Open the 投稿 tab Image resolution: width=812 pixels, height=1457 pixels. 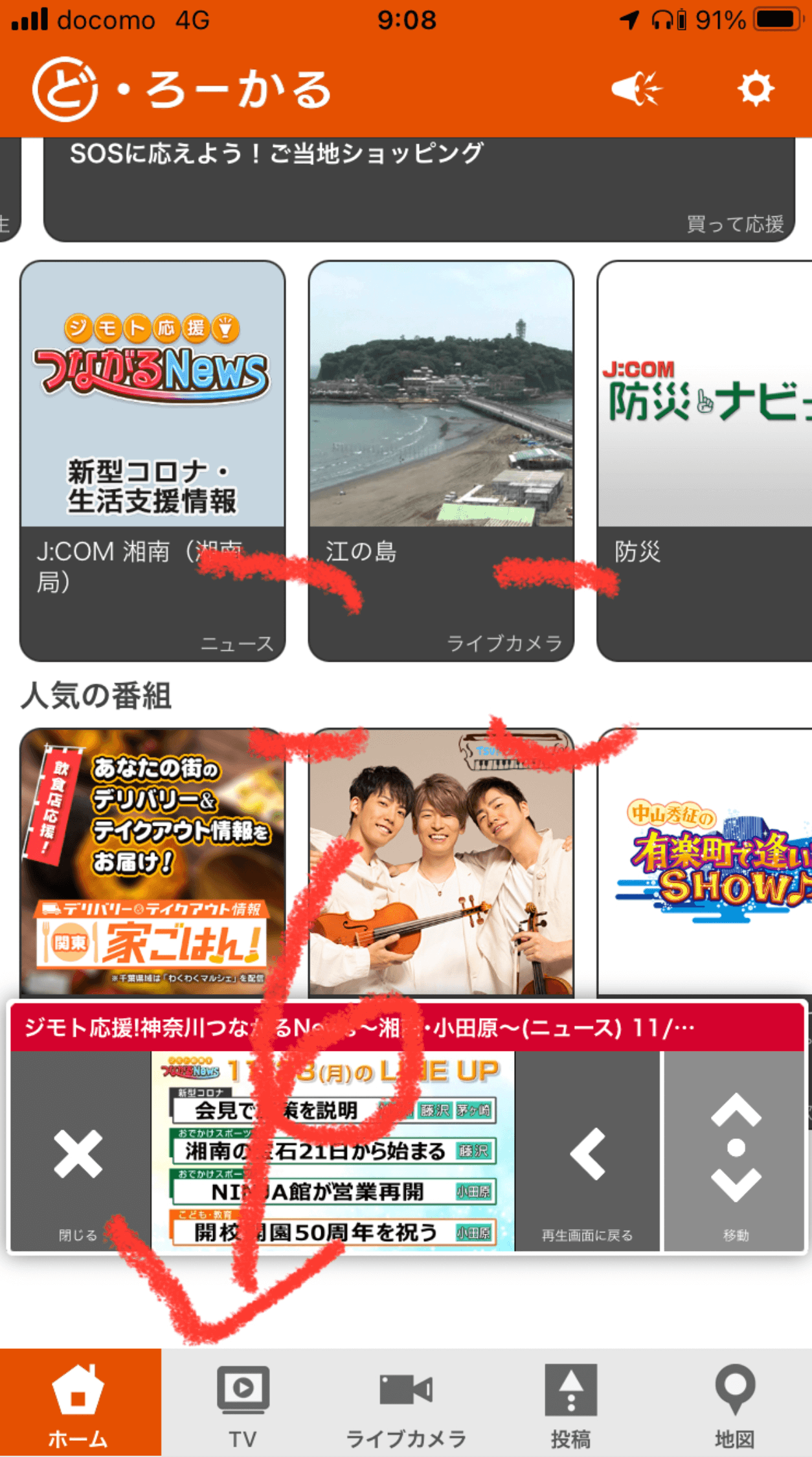(570, 1403)
